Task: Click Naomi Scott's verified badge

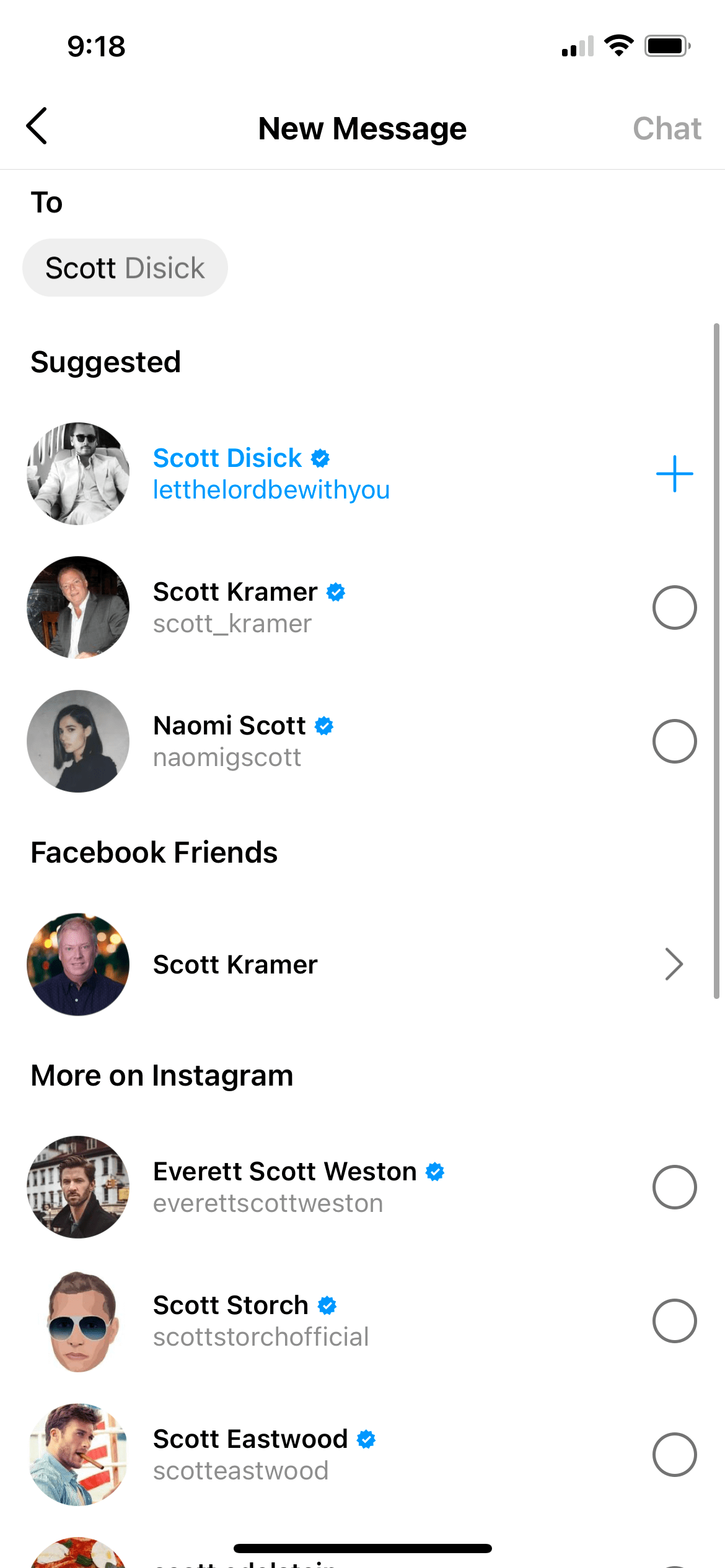Action: click(x=325, y=725)
